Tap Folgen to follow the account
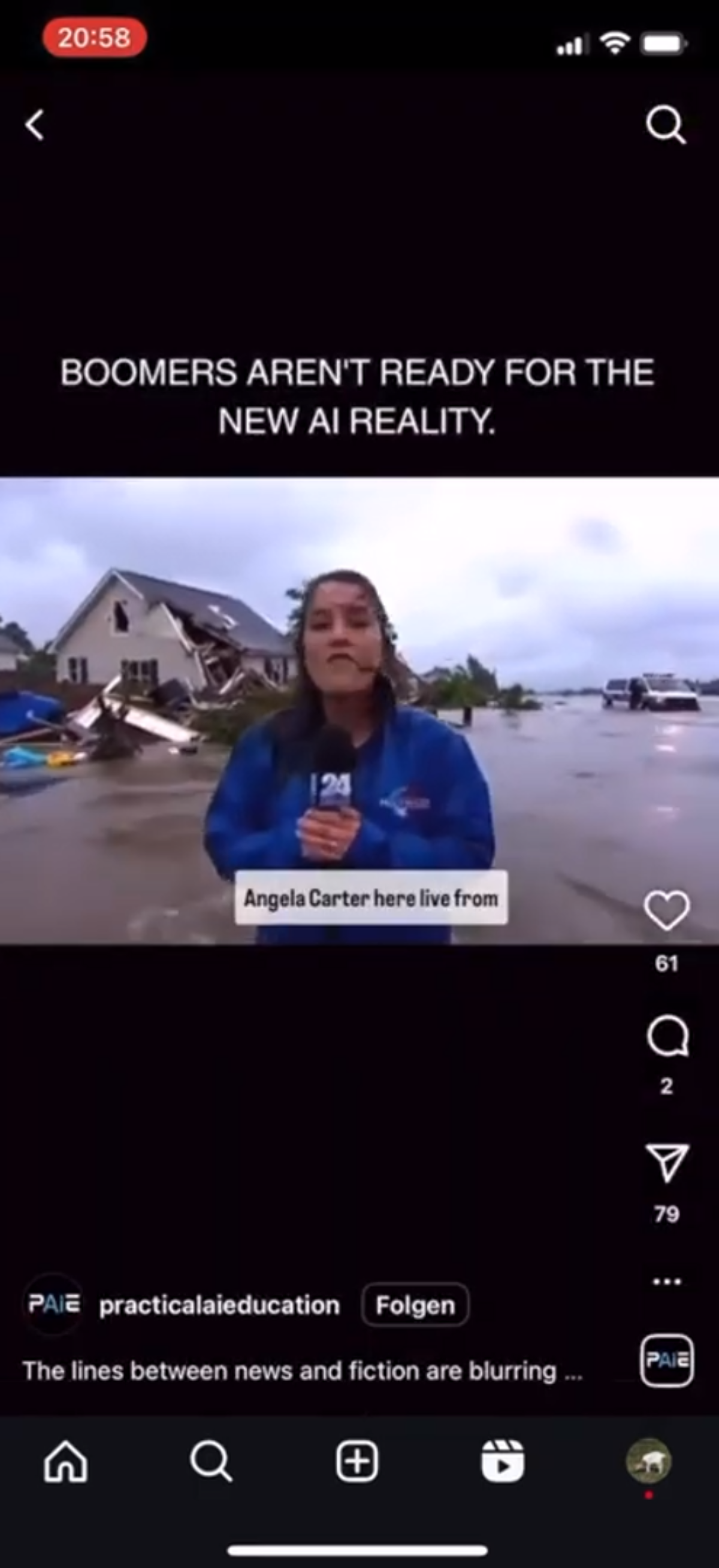This screenshot has width=719, height=1568. click(x=415, y=1305)
